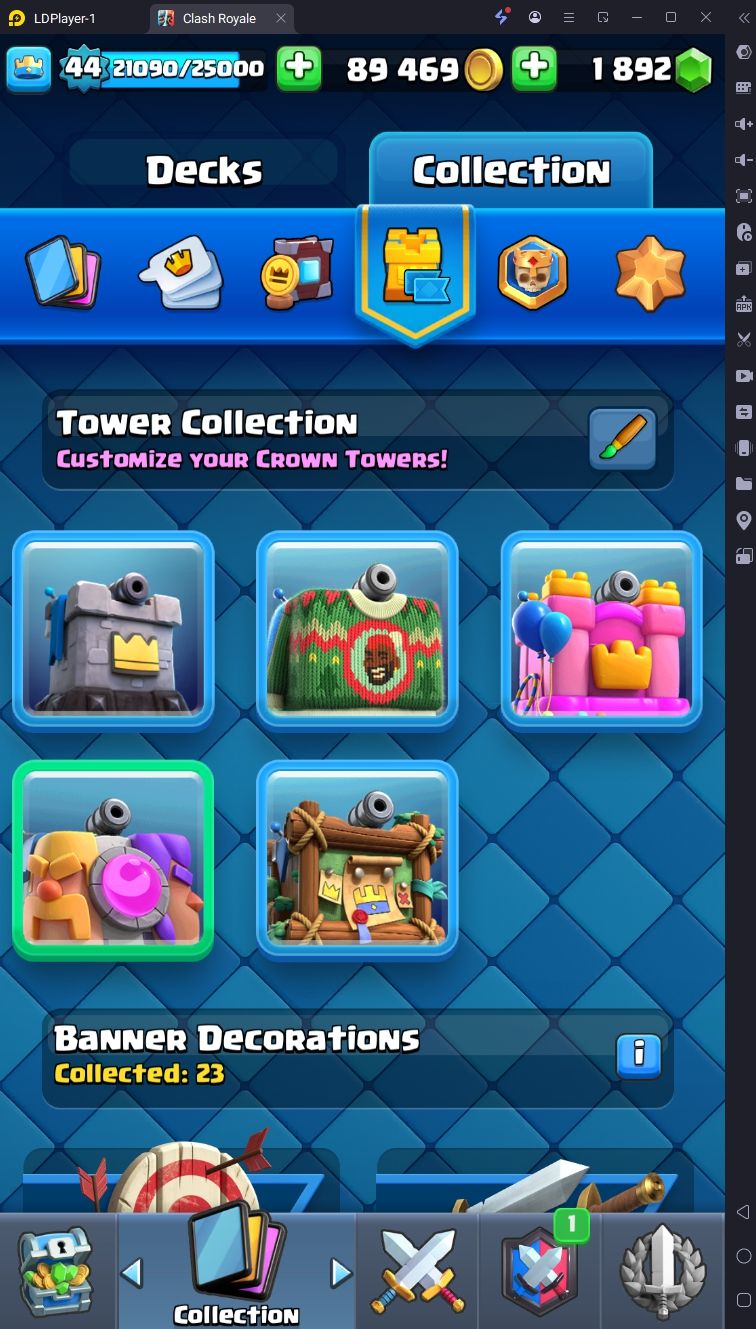Open the star points tab
Screen dimensions: 756x1329
pyautogui.click(x=650, y=272)
